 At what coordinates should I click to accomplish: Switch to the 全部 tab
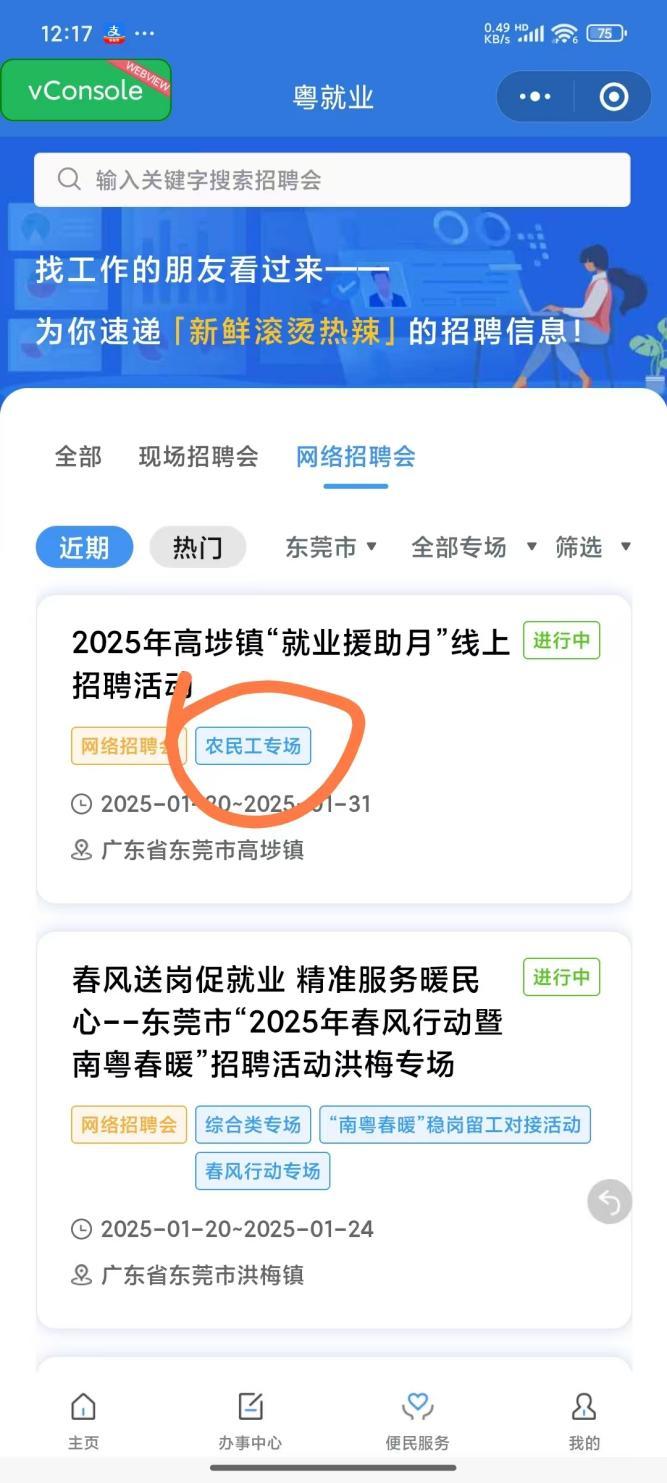pyautogui.click(x=78, y=457)
